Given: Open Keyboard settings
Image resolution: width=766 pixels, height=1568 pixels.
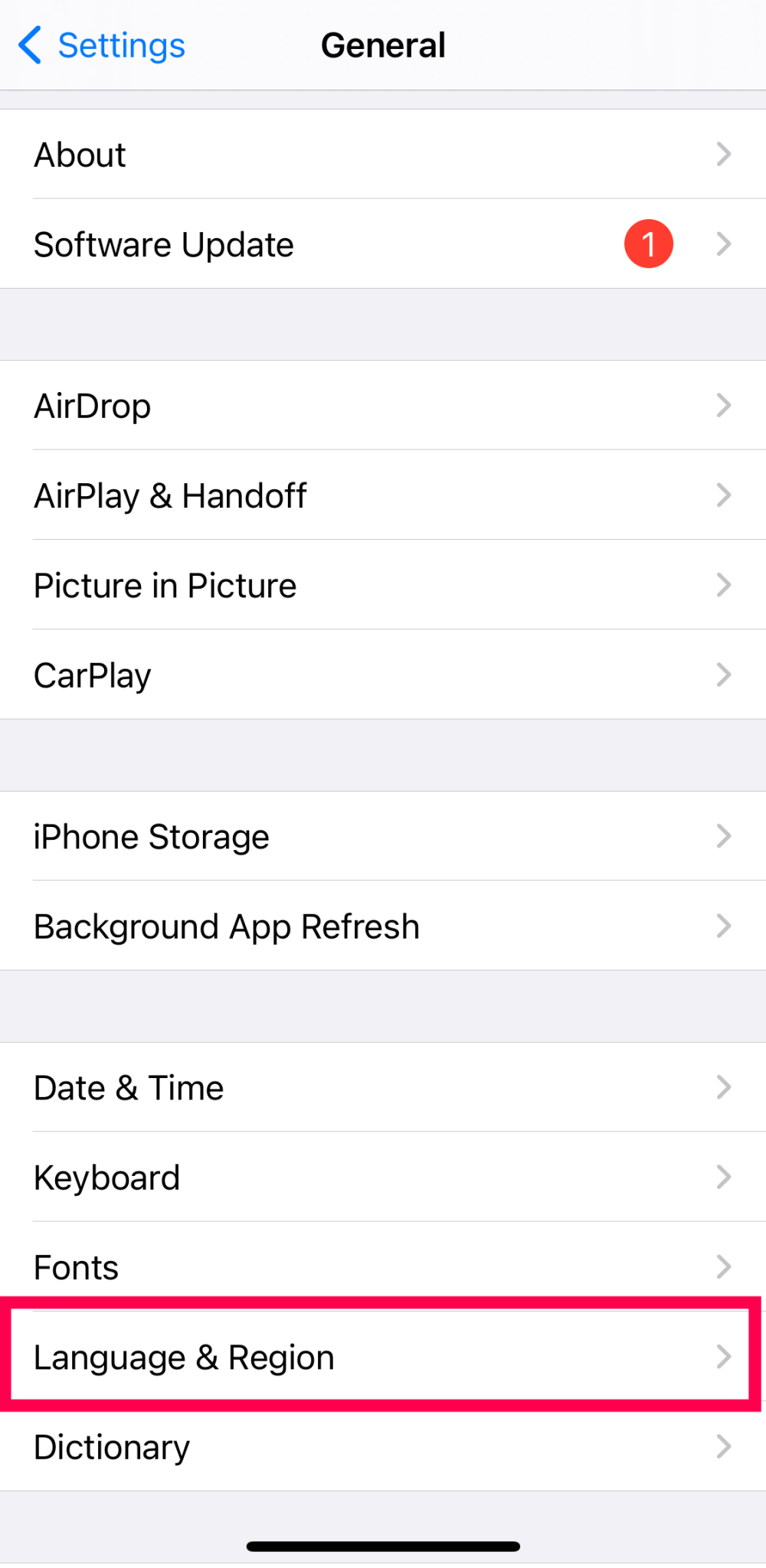Looking at the screenshot, I should 383,1178.
